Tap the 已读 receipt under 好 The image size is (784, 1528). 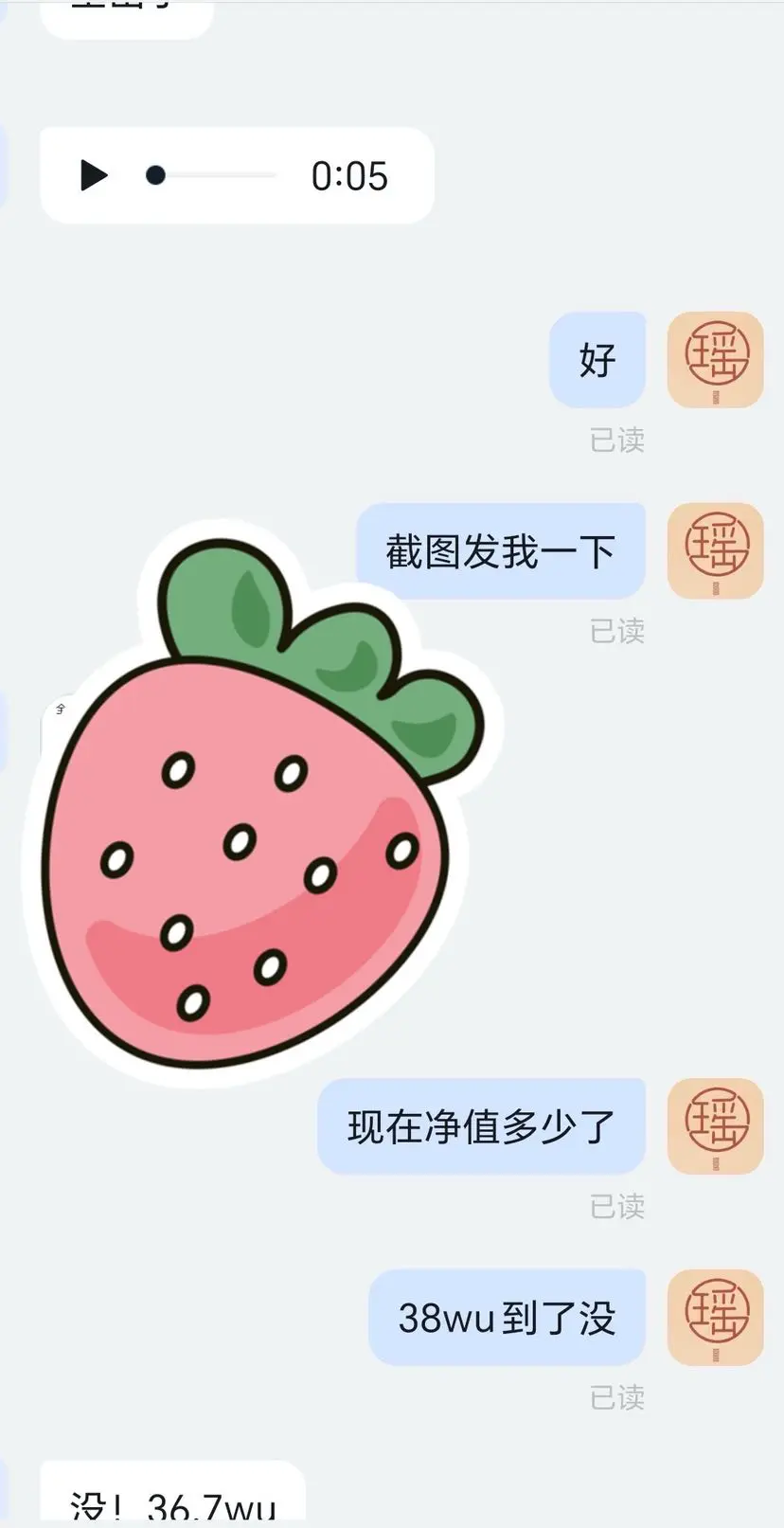pyautogui.click(x=617, y=440)
